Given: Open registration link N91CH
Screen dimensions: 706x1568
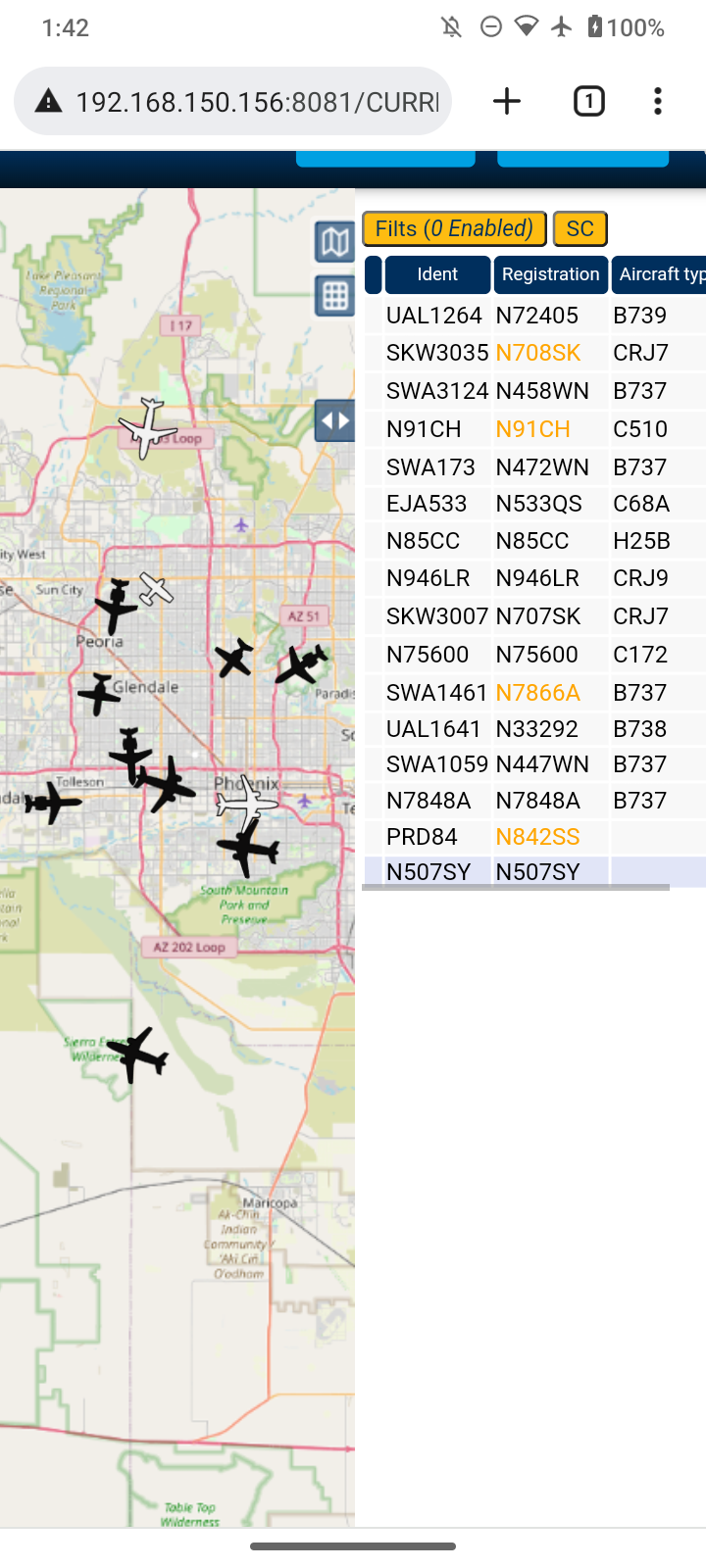Looking at the screenshot, I should coord(532,429).
